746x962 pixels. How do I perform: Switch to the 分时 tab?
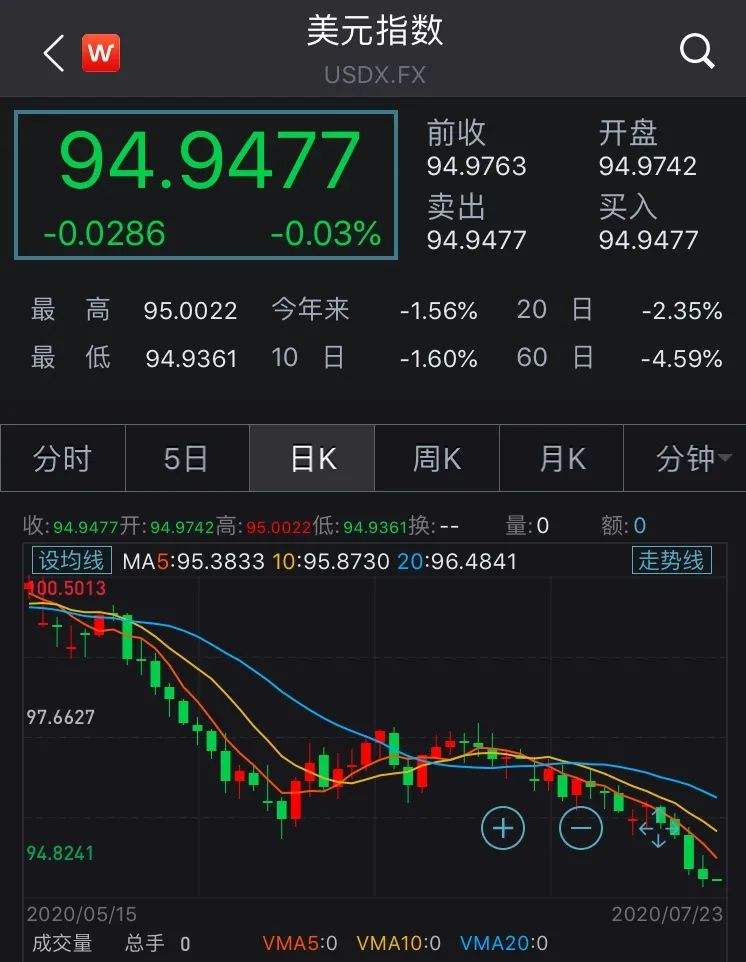coord(62,458)
